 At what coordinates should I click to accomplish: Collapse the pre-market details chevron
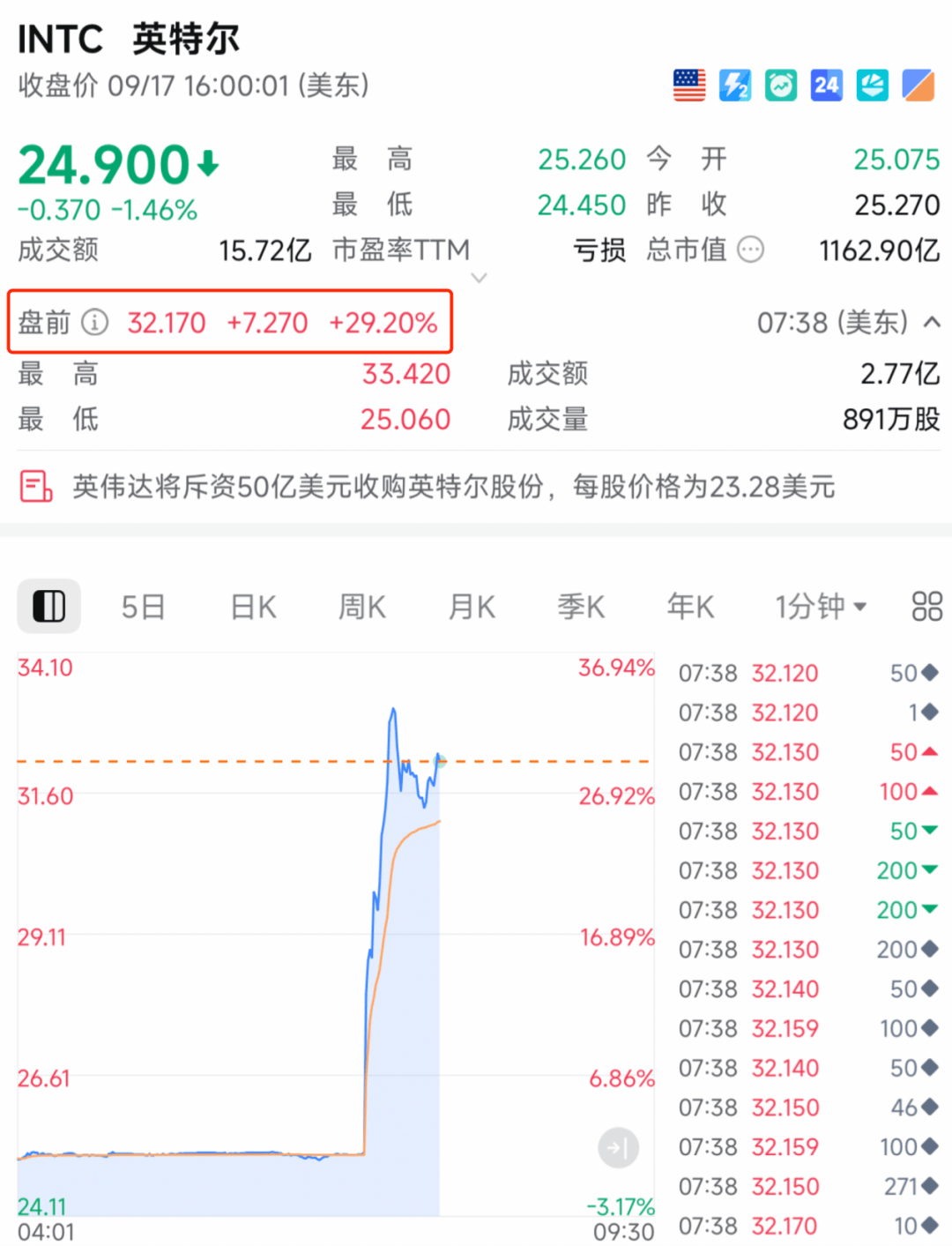point(932,323)
